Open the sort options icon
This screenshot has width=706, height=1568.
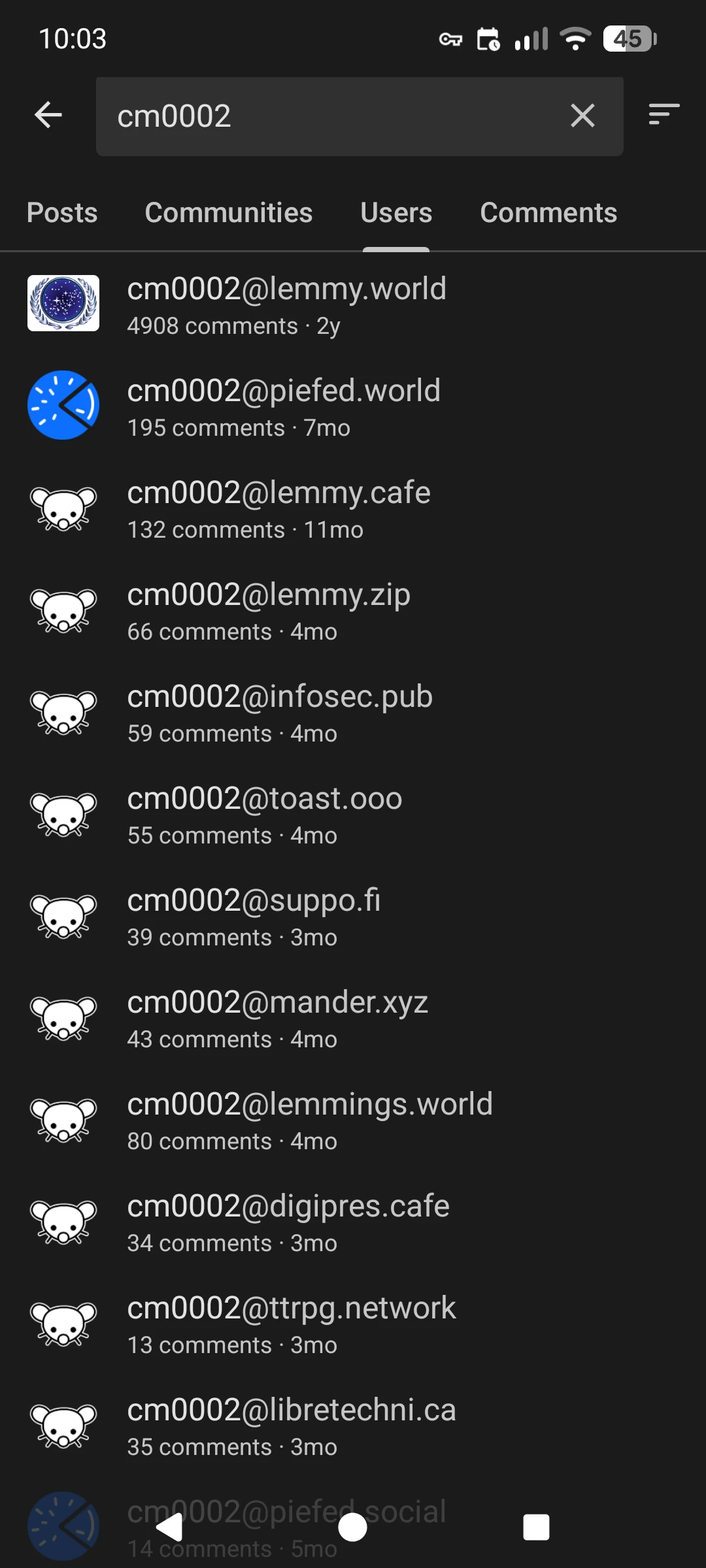664,114
